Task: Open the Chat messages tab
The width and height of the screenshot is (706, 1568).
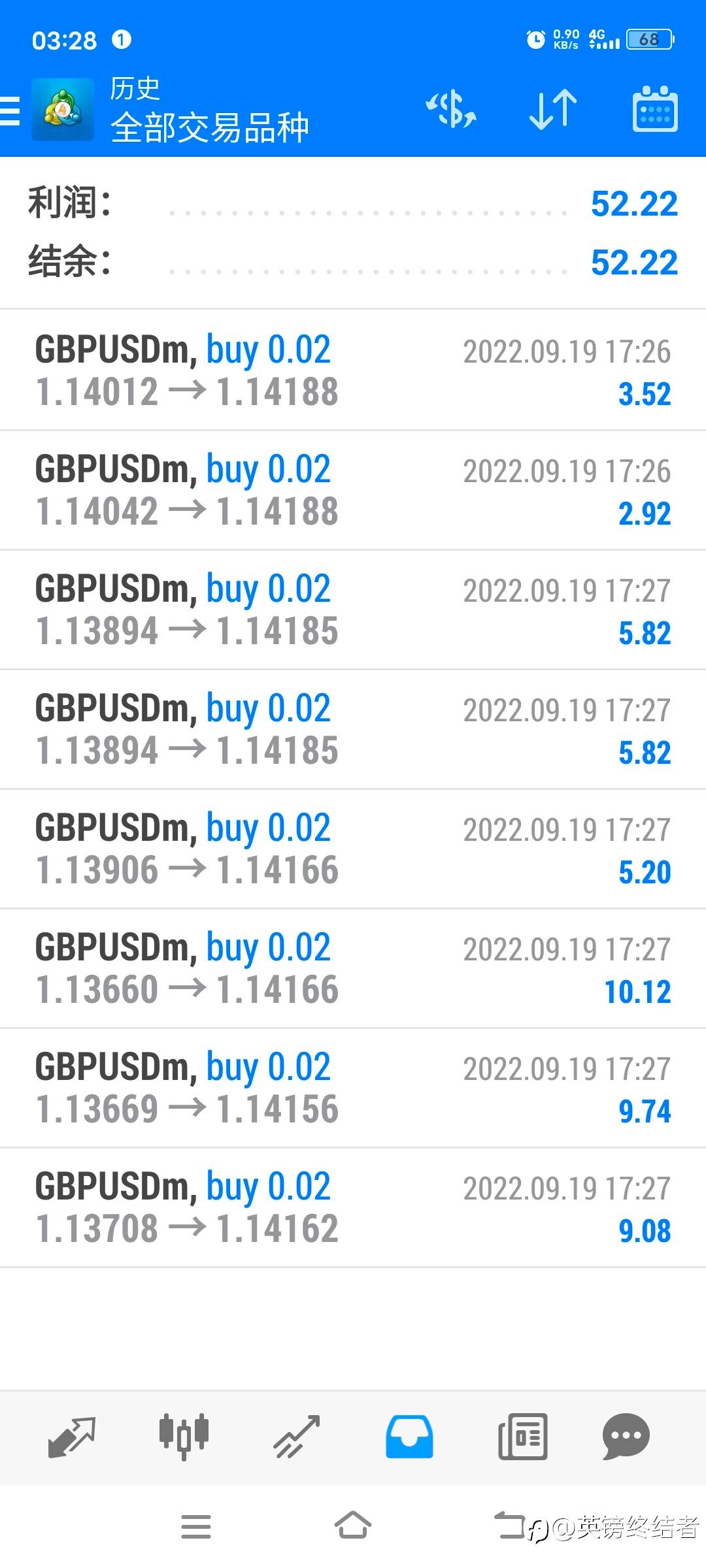Action: (x=626, y=1436)
